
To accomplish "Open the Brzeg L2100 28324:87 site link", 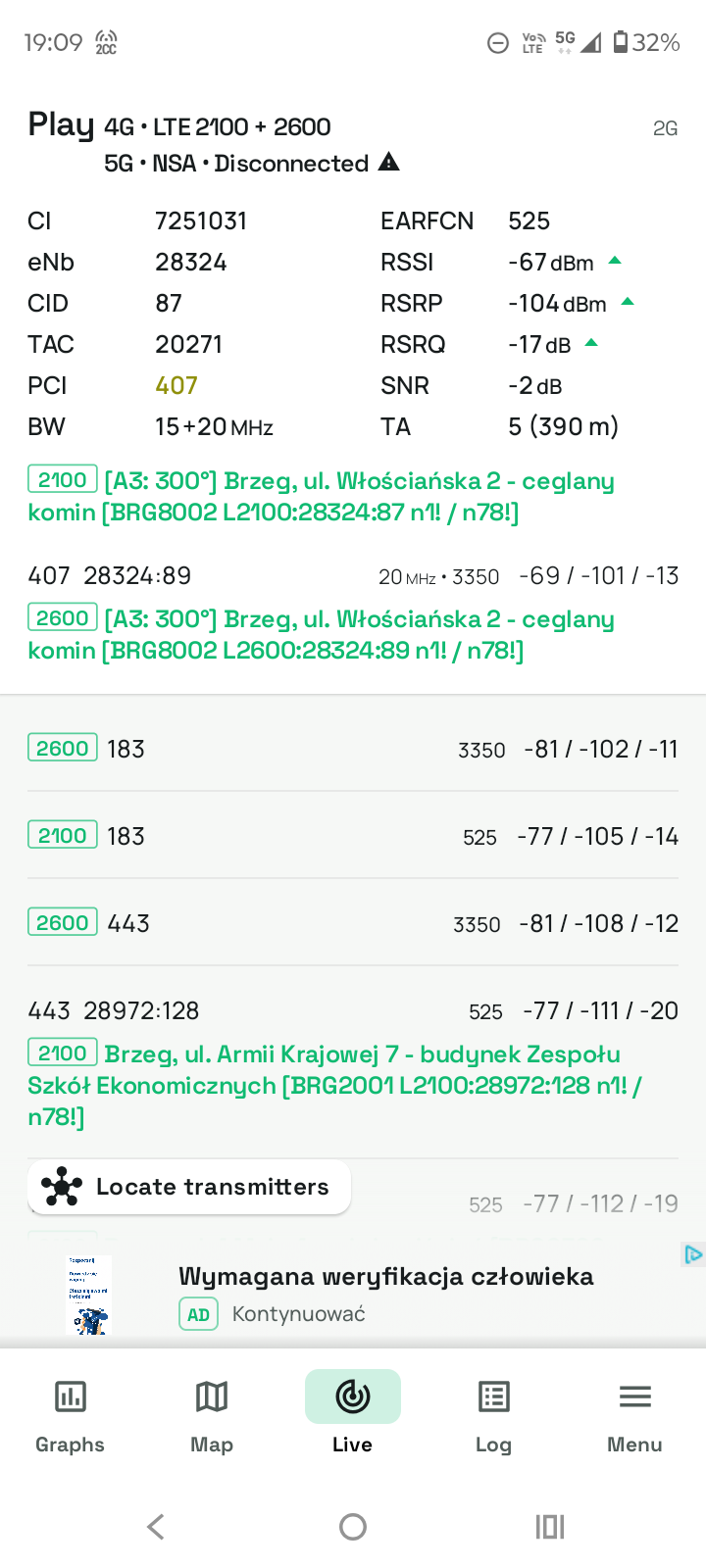I will point(322,496).
